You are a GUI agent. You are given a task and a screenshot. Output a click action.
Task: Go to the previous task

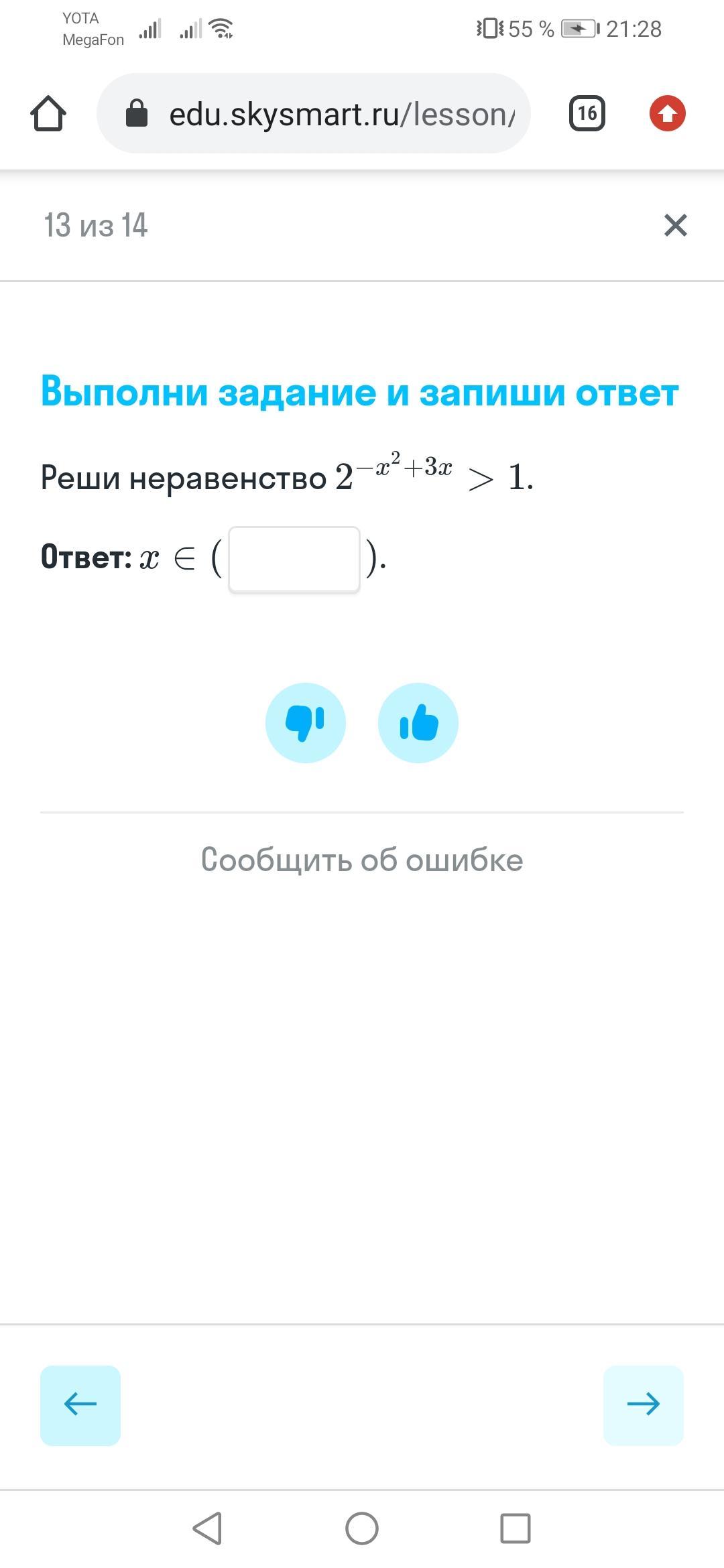(80, 1405)
